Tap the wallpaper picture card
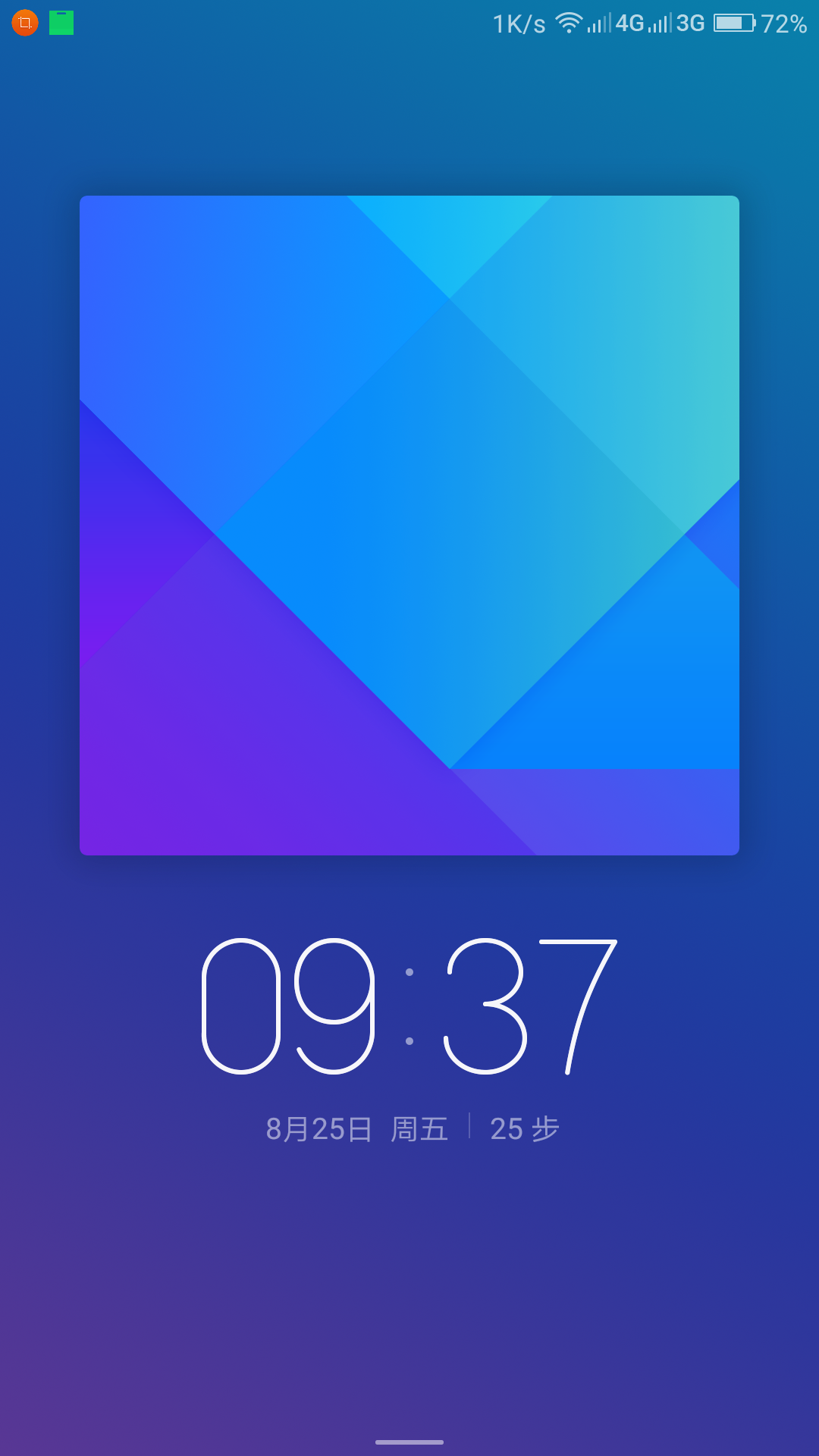Image resolution: width=819 pixels, height=1456 pixels. click(409, 525)
